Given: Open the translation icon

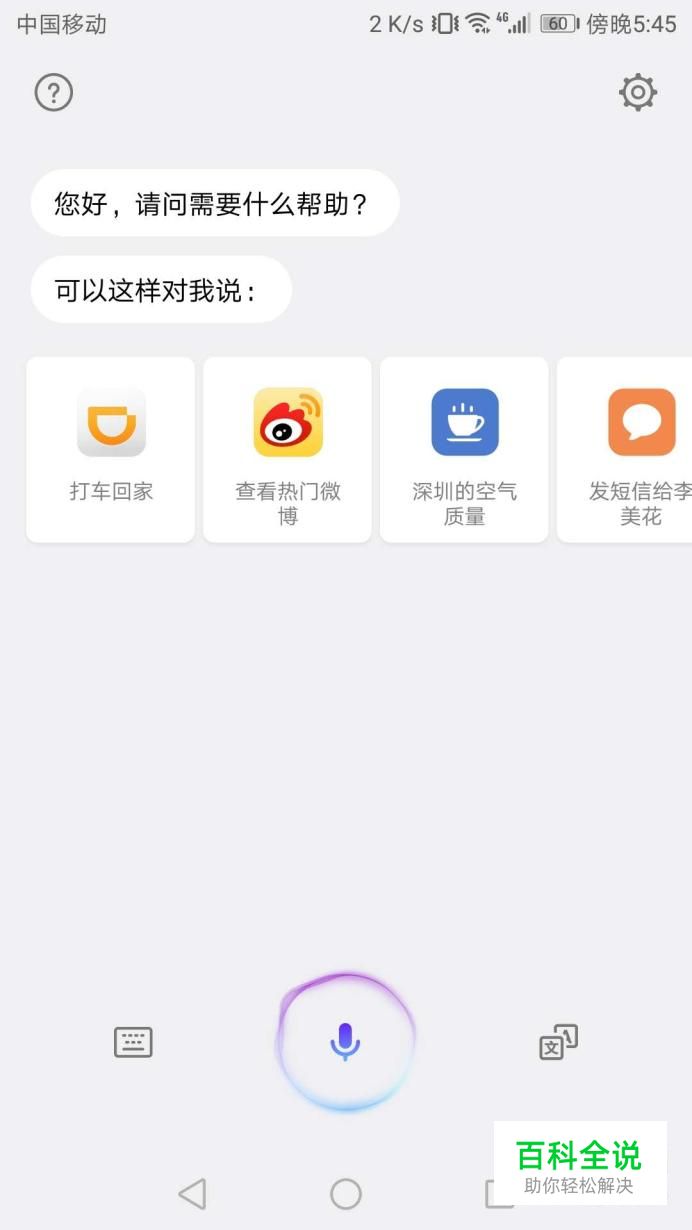Looking at the screenshot, I should [x=558, y=1042].
